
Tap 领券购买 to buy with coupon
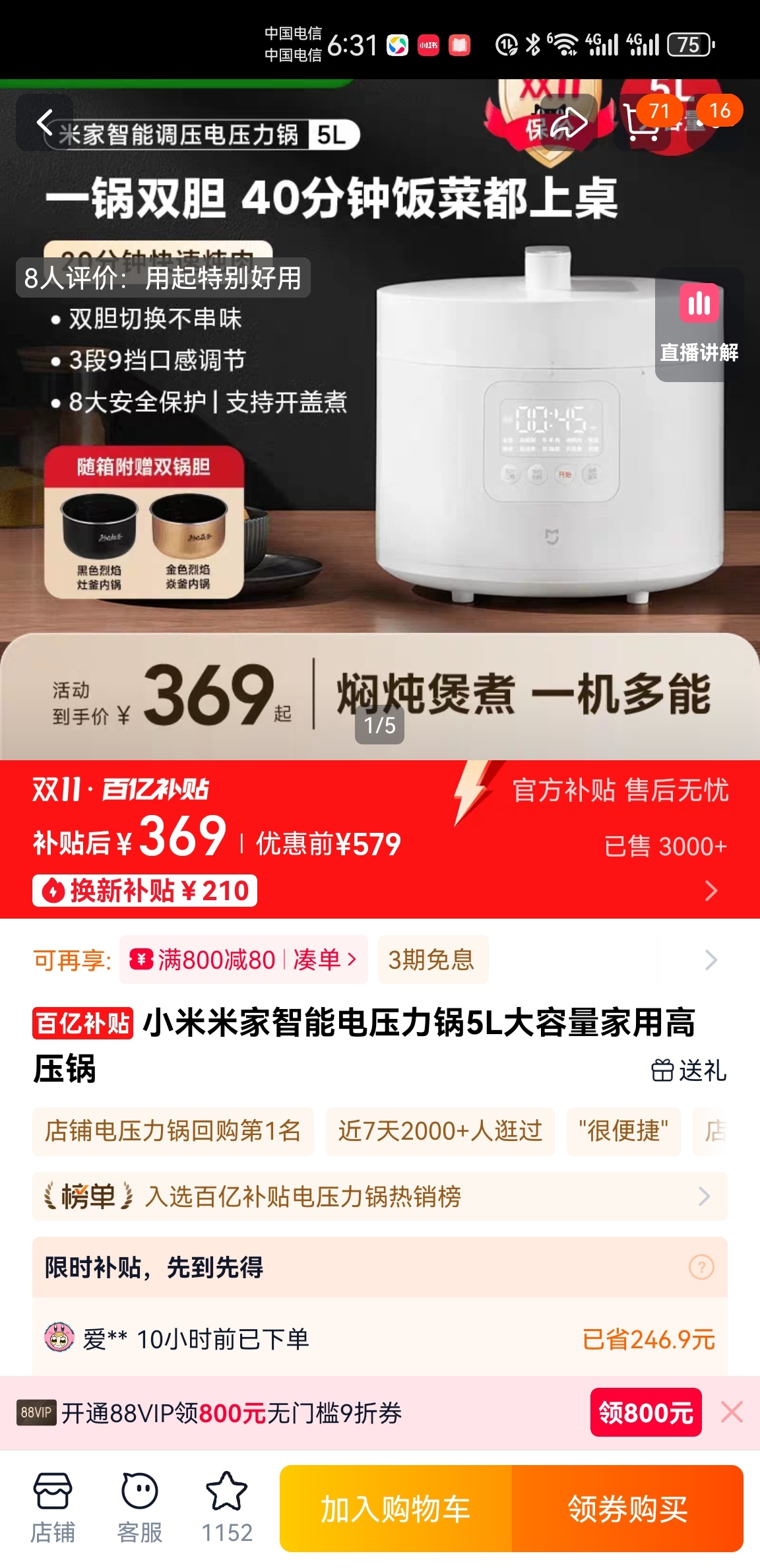[x=627, y=1509]
